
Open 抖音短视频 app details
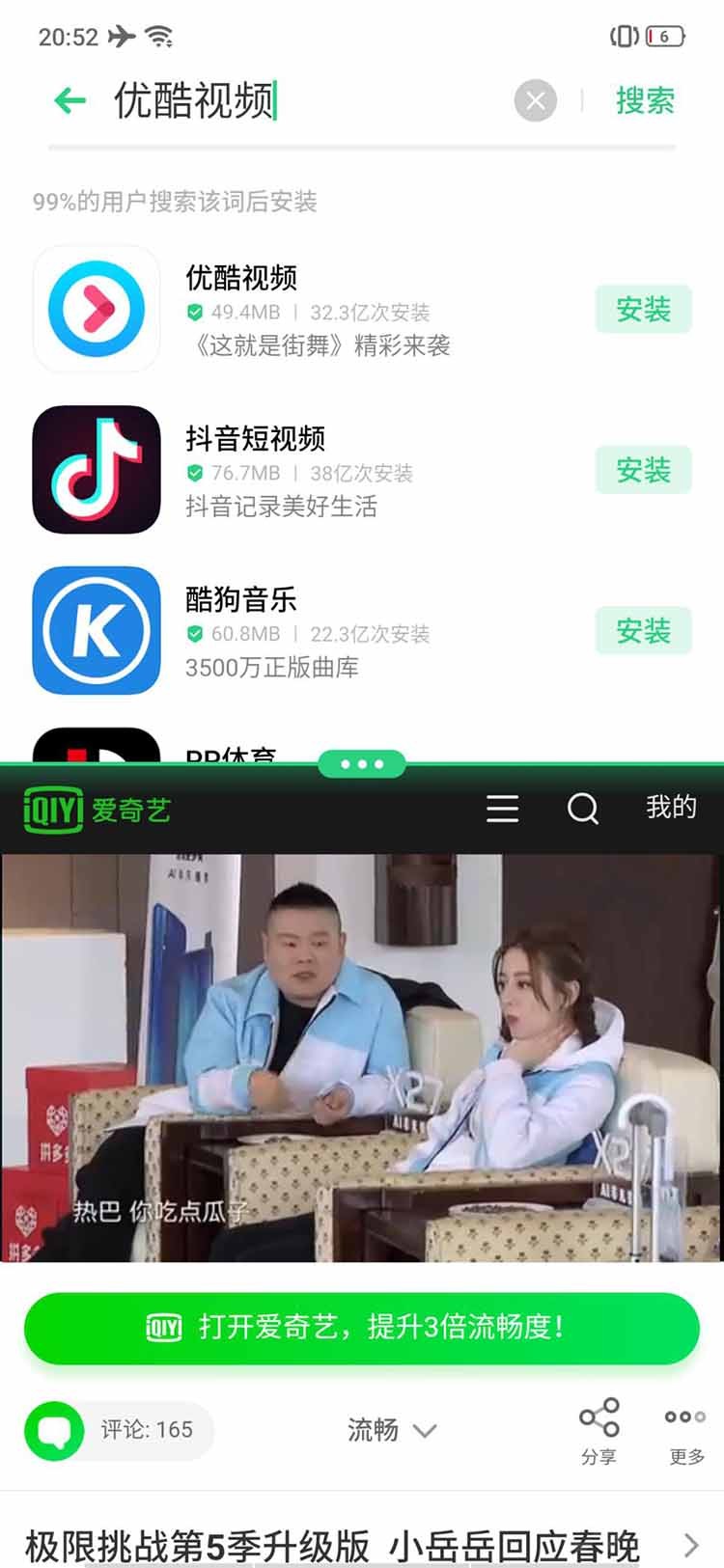click(x=319, y=471)
